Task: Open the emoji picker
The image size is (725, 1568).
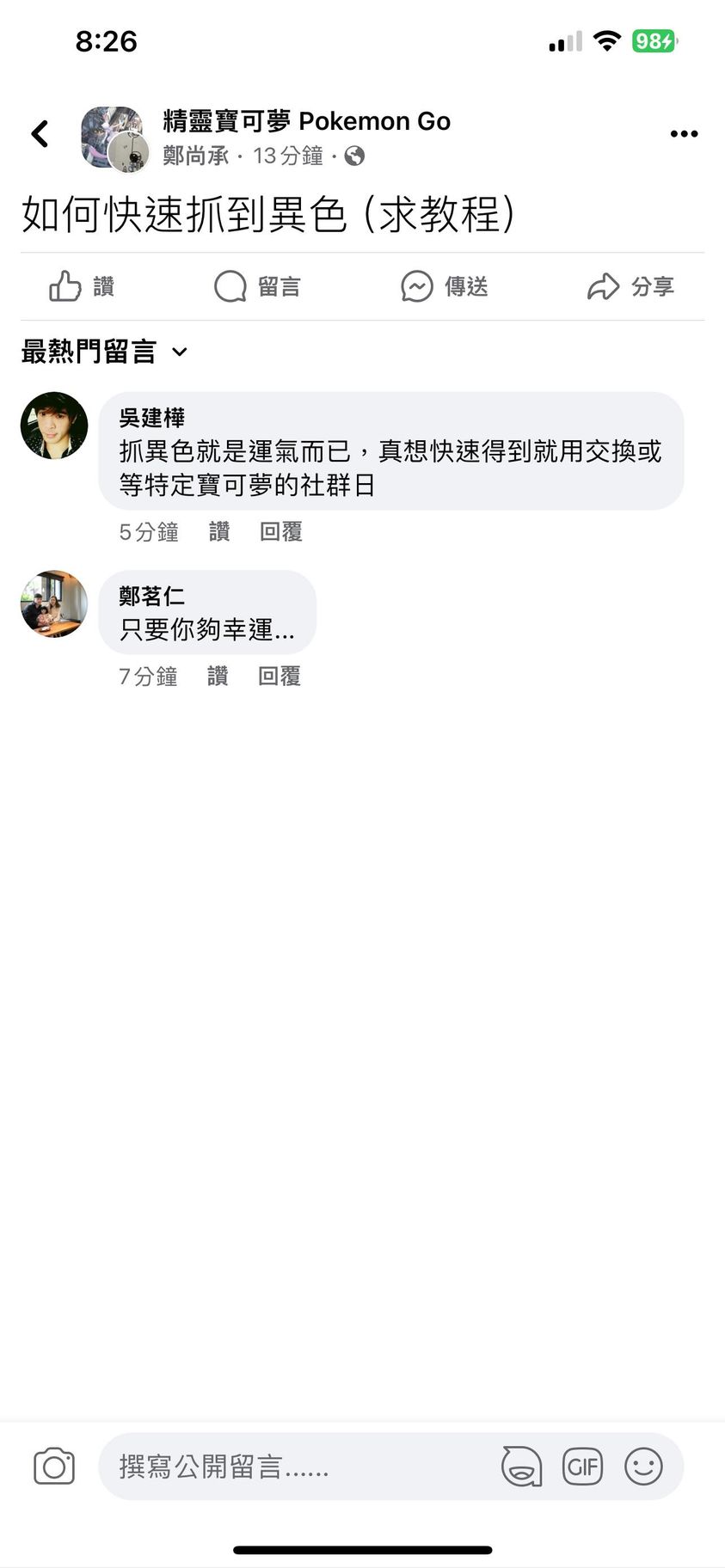Action: (x=643, y=1467)
